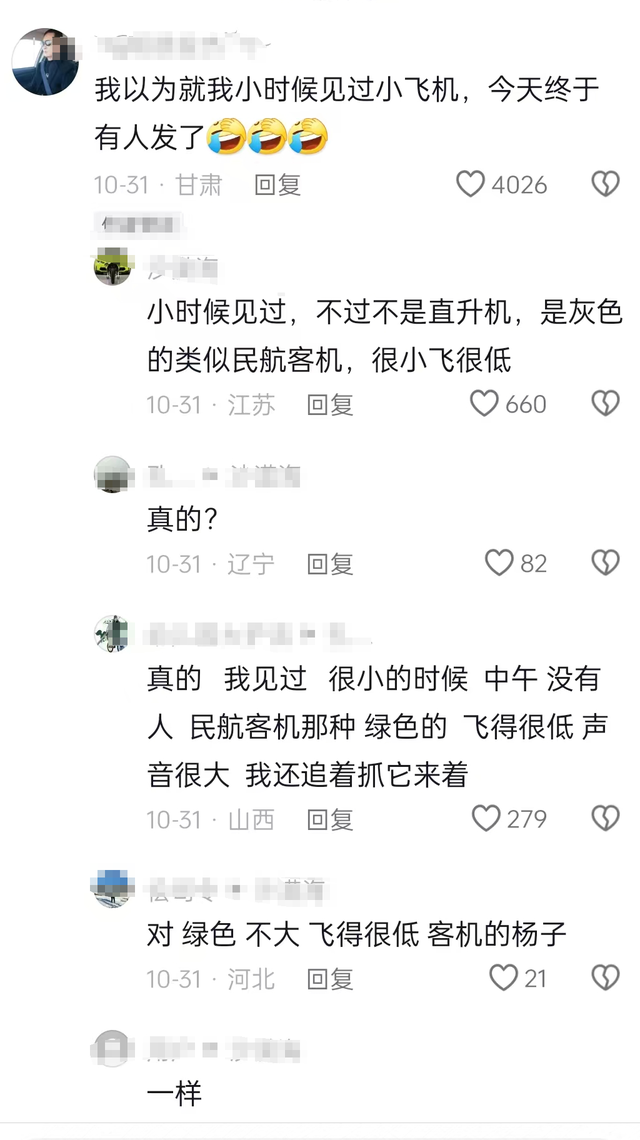Dislike the Liaoning comment with 82 likes

[605, 563]
